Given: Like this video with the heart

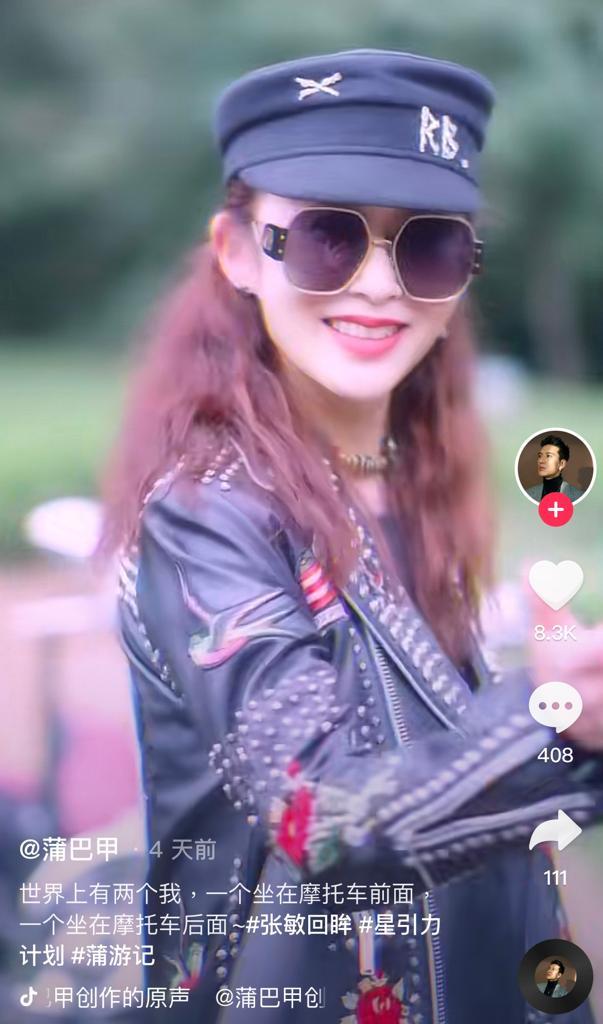Looking at the screenshot, I should (x=555, y=585).
